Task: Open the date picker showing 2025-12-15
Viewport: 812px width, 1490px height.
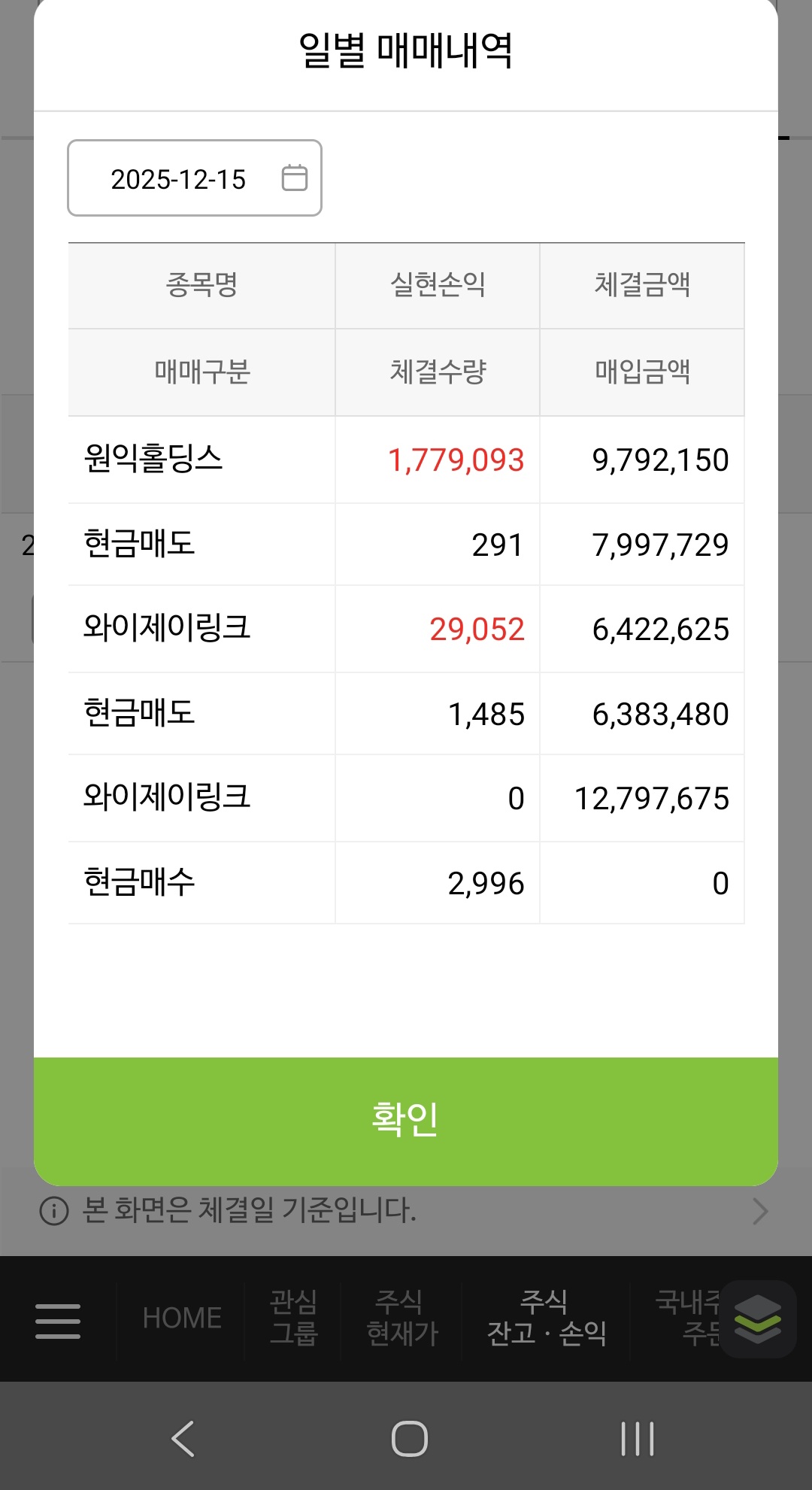Action: 195,178
